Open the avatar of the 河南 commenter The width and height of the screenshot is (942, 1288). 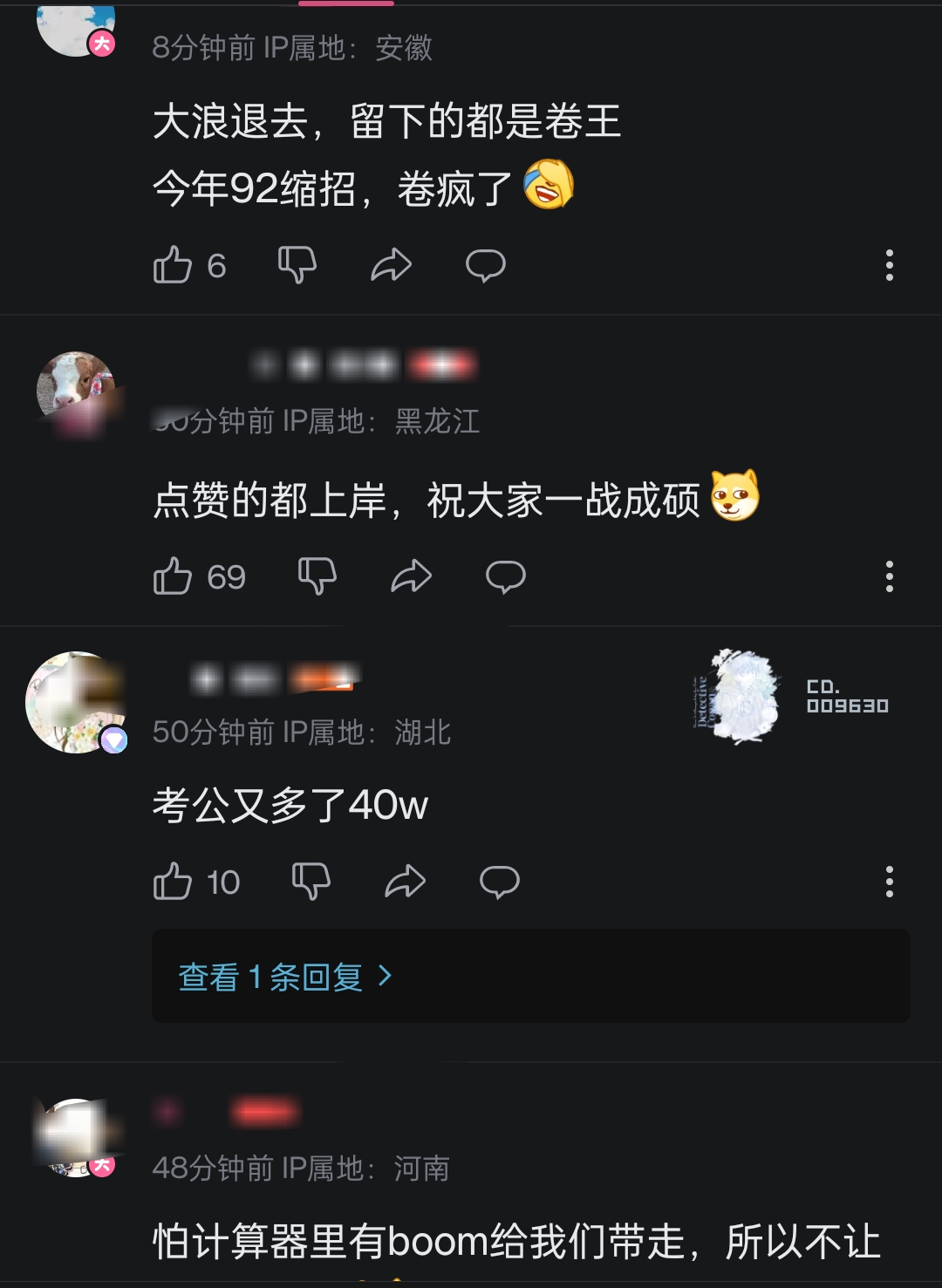pyautogui.click(x=76, y=1136)
